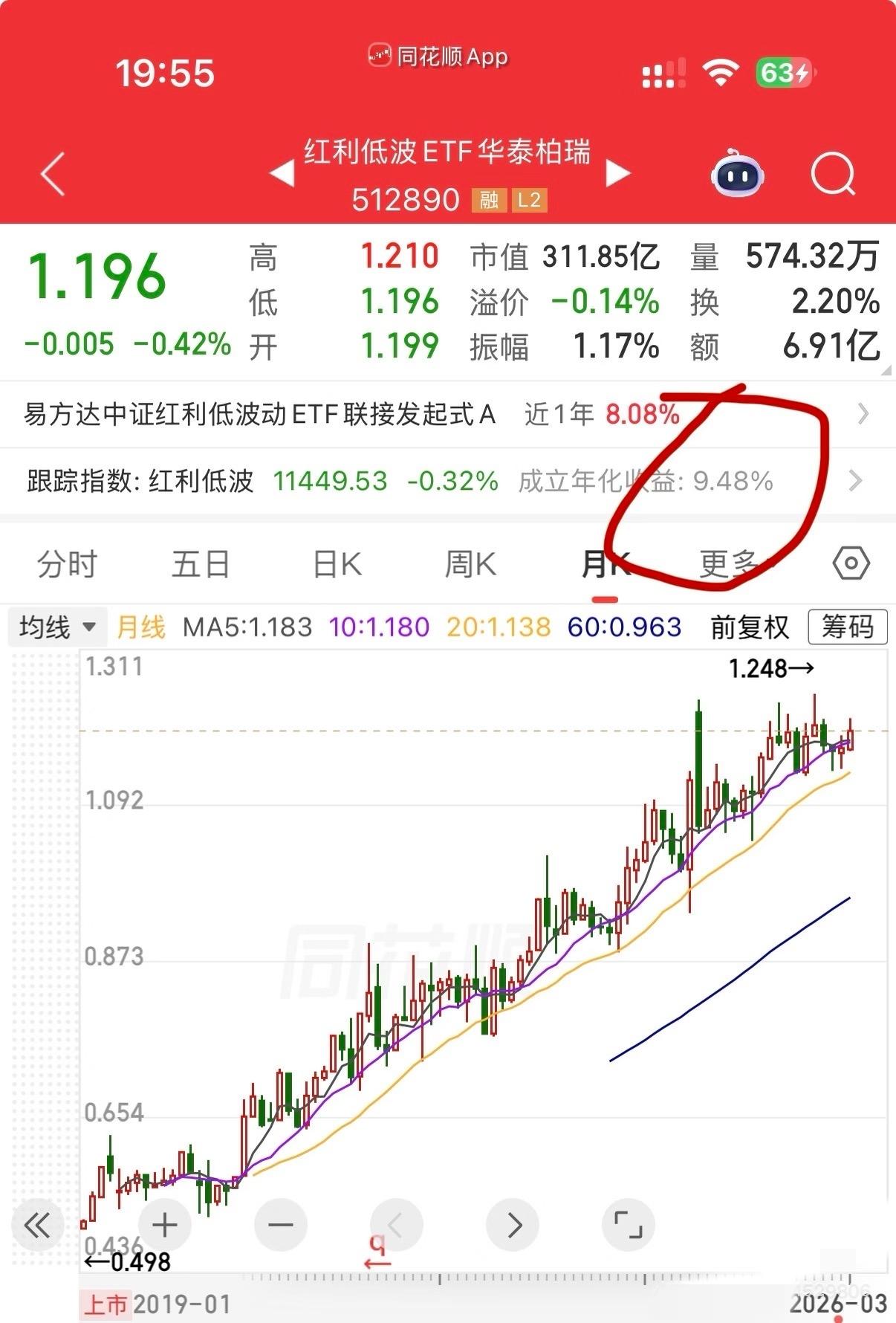Open the stock search

[834, 173]
